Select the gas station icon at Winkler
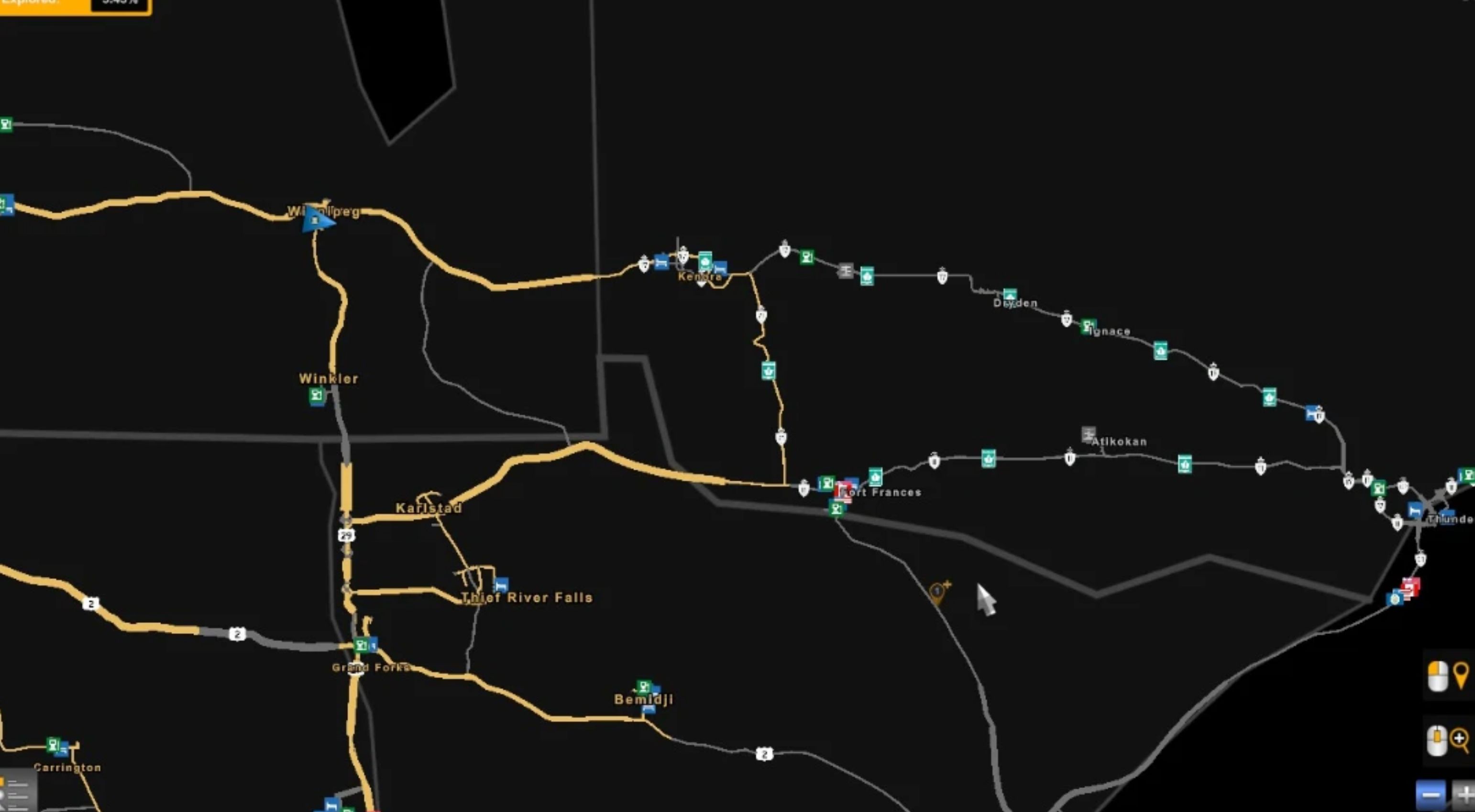This screenshot has height=812, width=1475. click(317, 395)
